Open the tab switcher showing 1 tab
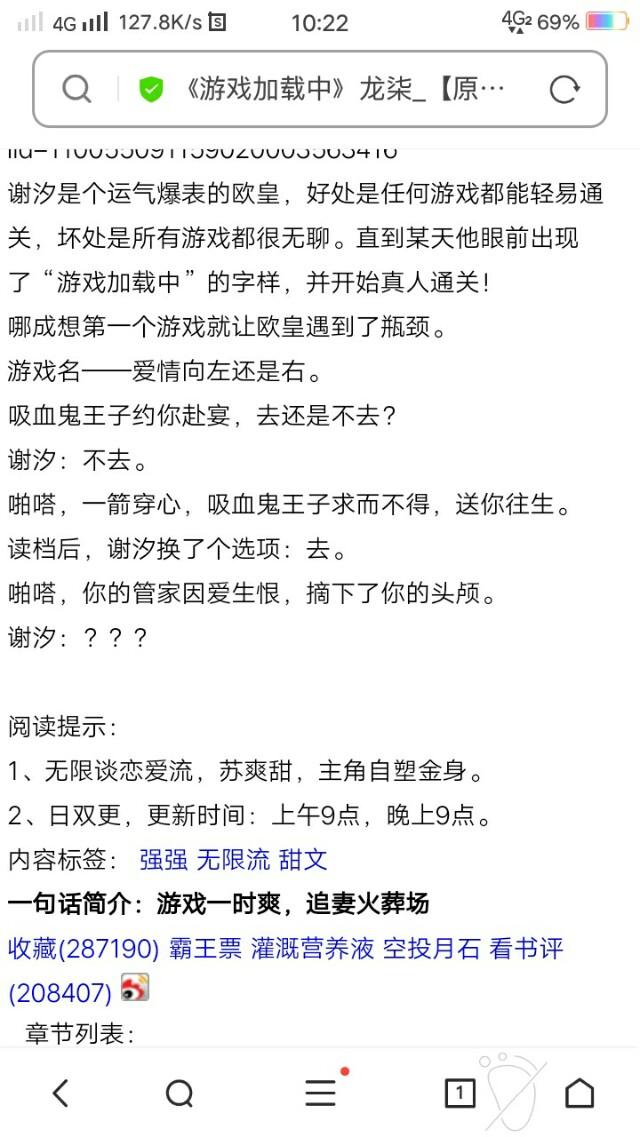Viewport: 640px width, 1137px height. 459,1093
